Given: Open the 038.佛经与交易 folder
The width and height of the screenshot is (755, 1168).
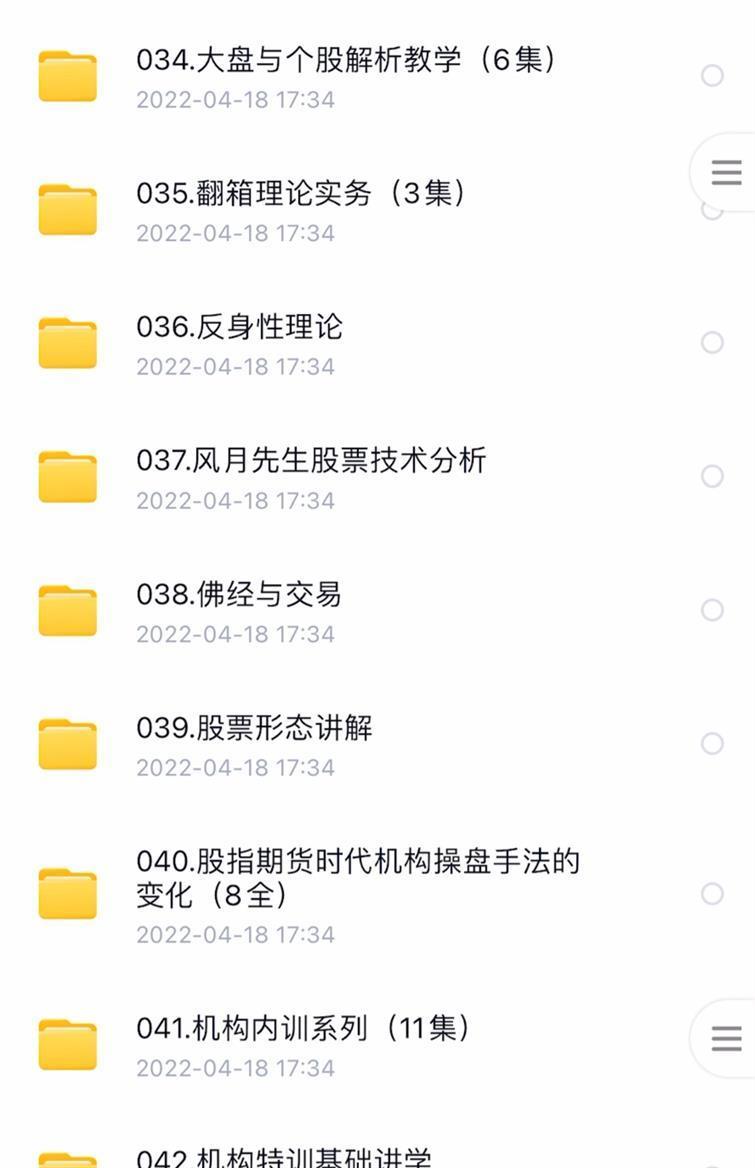Looking at the screenshot, I should pyautogui.click(x=239, y=595).
